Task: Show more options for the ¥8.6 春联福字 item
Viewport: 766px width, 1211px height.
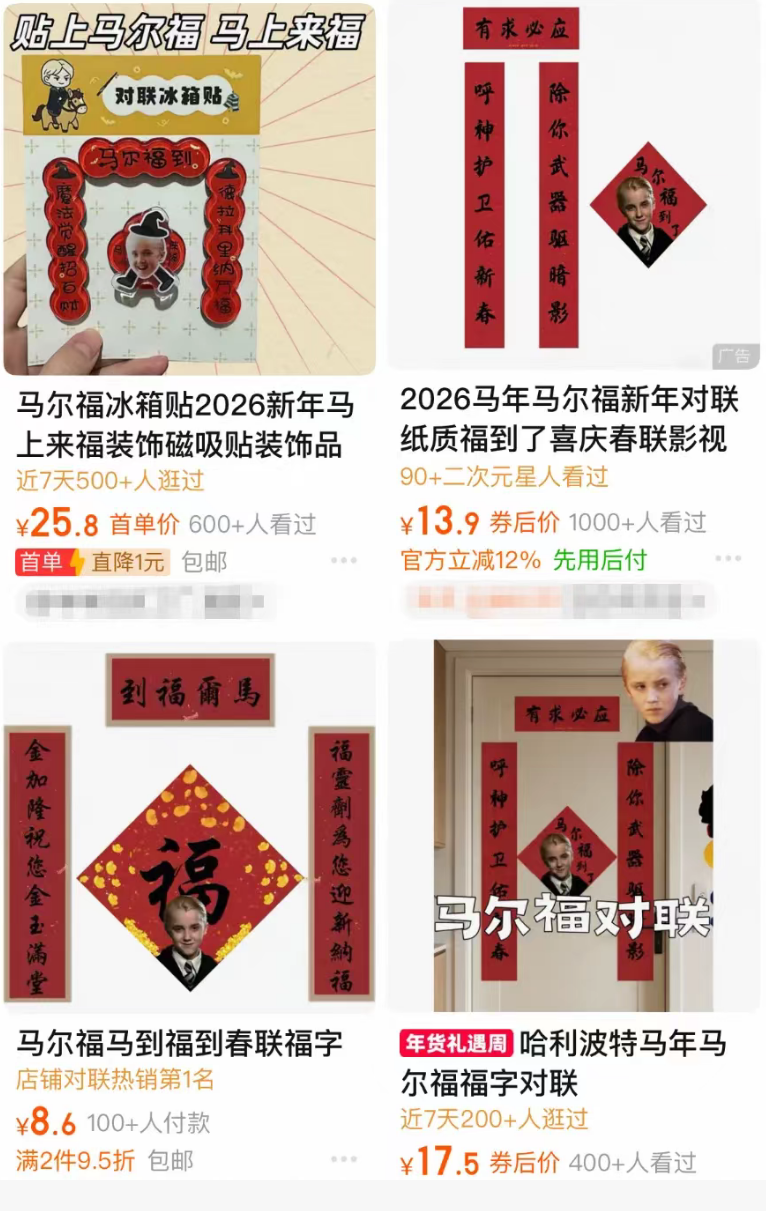Action: click(x=344, y=1160)
